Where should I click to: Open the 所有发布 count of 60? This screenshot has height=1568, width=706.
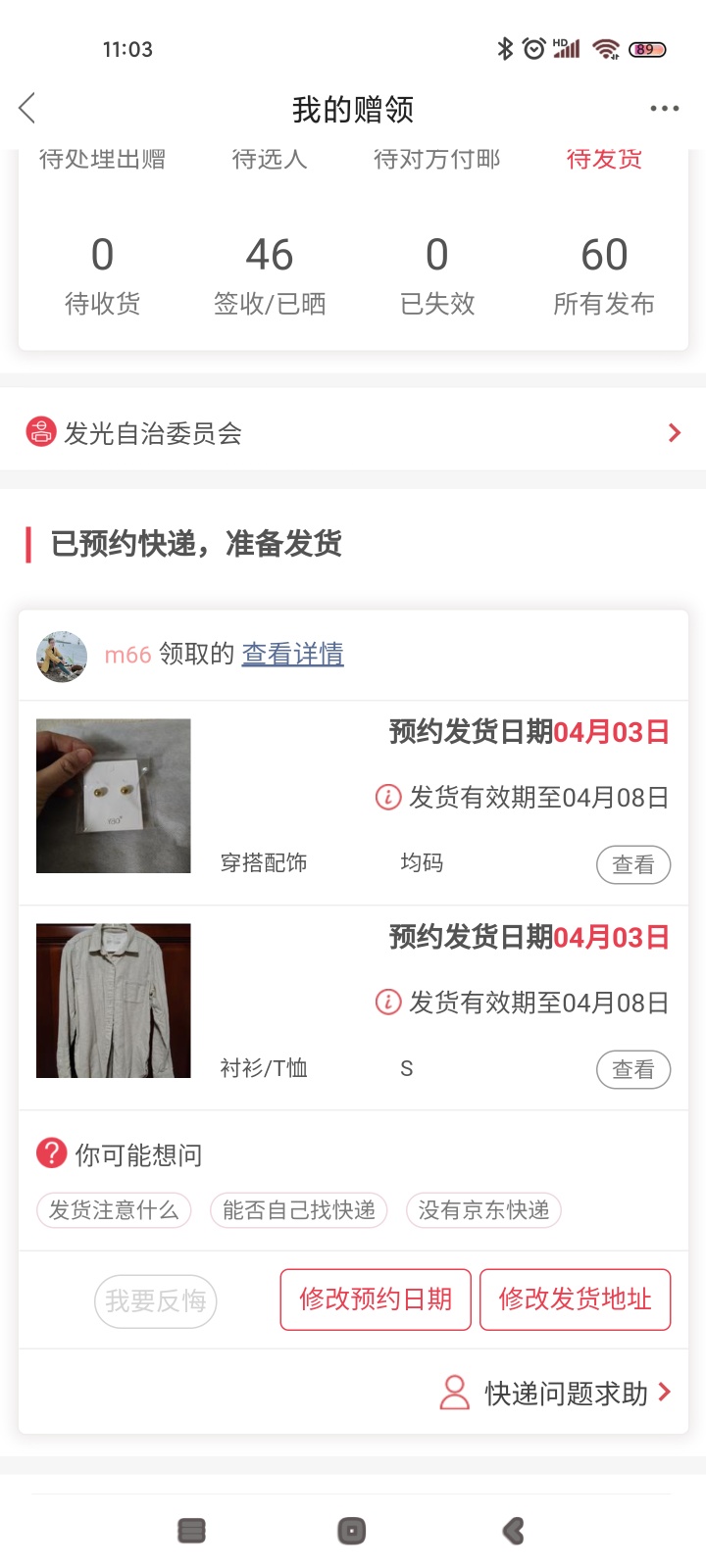(x=604, y=276)
